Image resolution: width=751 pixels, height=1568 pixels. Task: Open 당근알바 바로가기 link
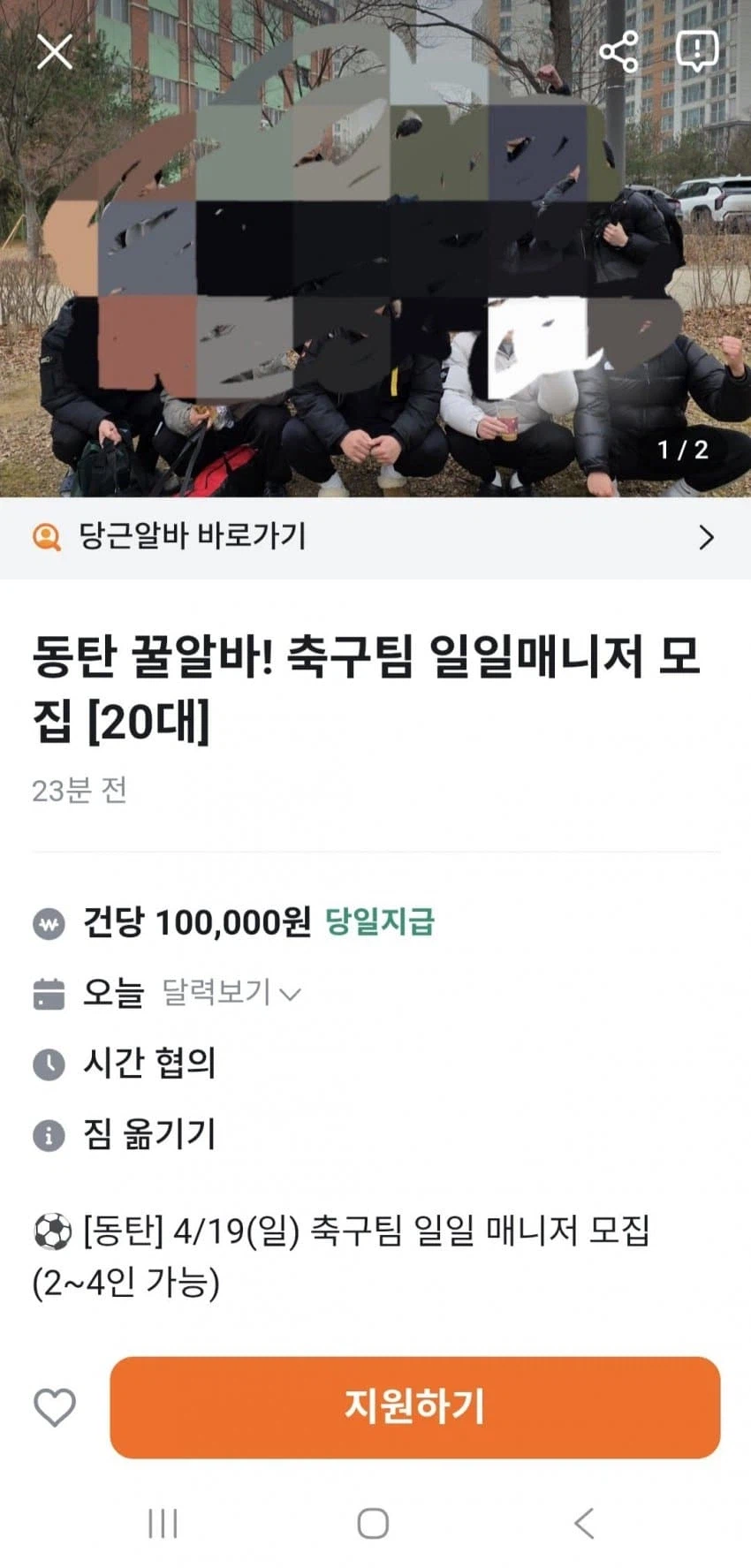195,537
